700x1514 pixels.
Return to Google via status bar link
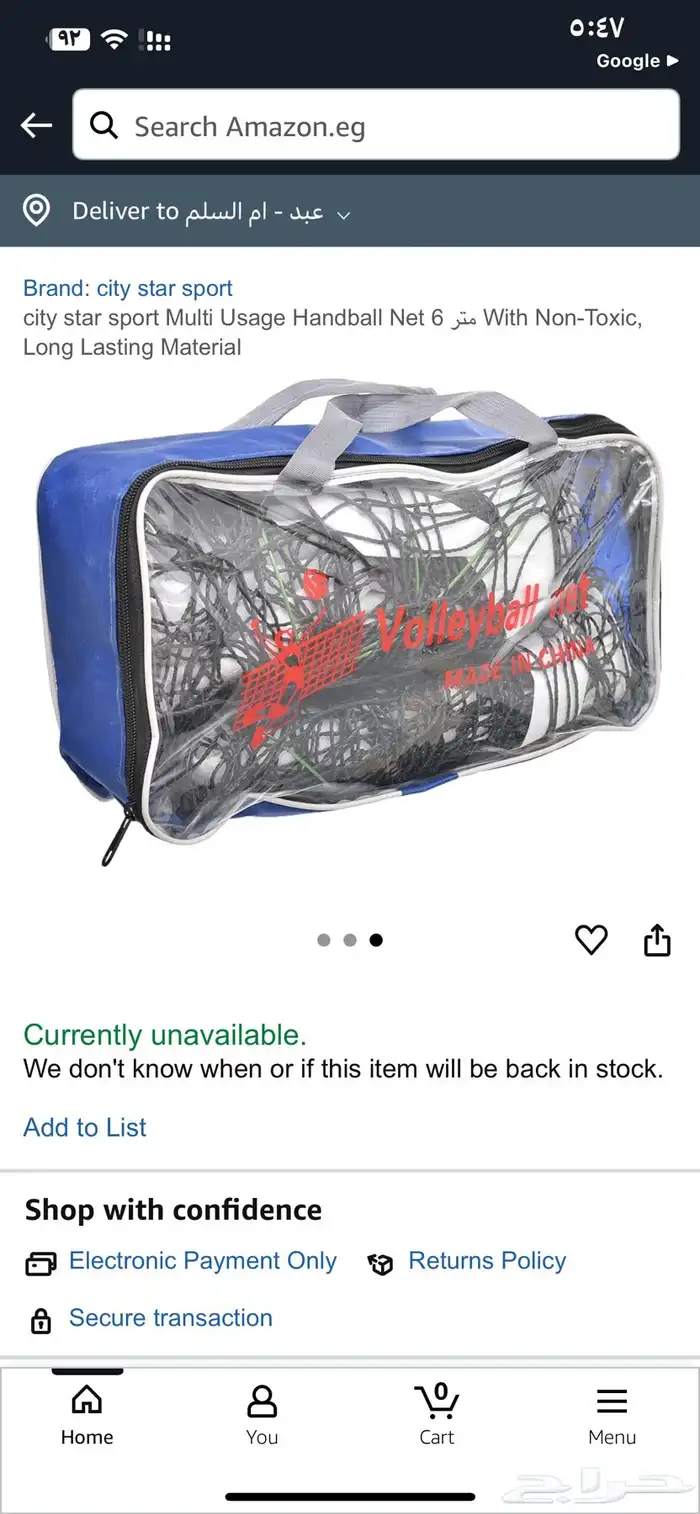636,61
